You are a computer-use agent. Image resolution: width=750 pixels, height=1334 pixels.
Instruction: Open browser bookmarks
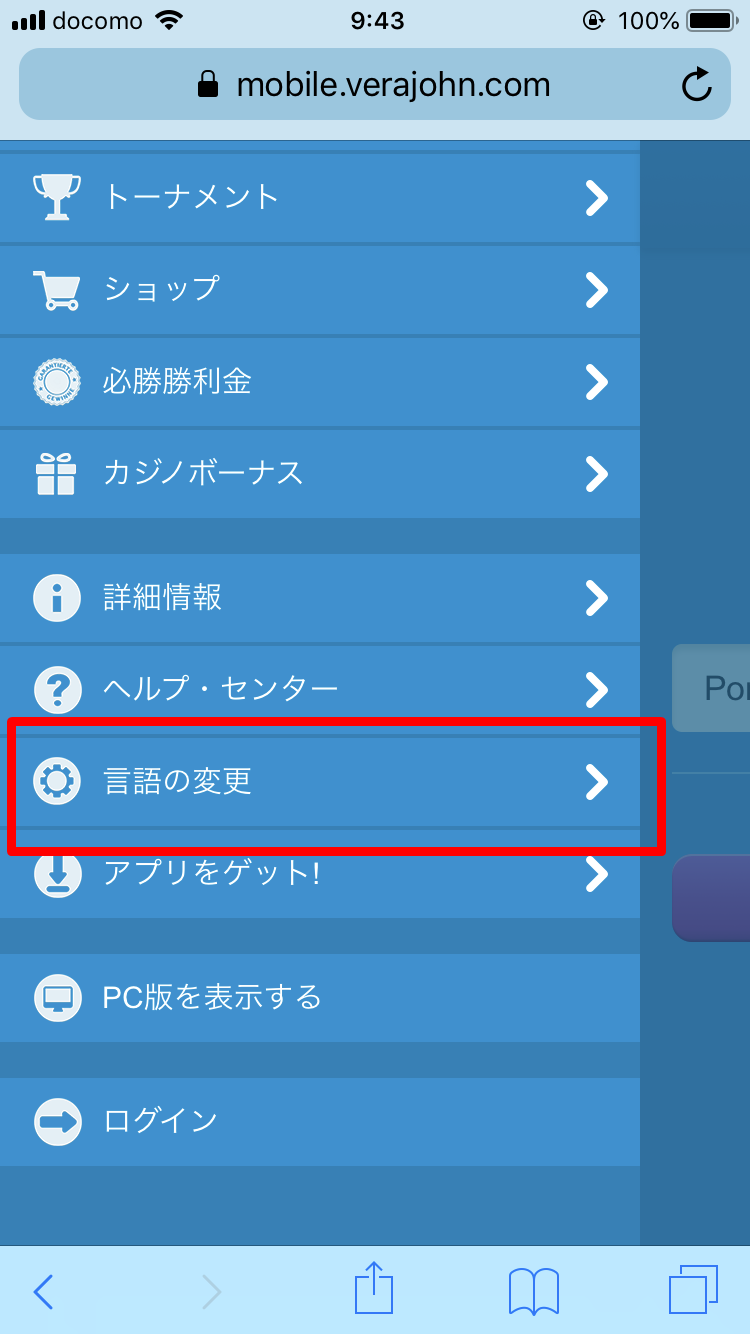(x=534, y=1291)
